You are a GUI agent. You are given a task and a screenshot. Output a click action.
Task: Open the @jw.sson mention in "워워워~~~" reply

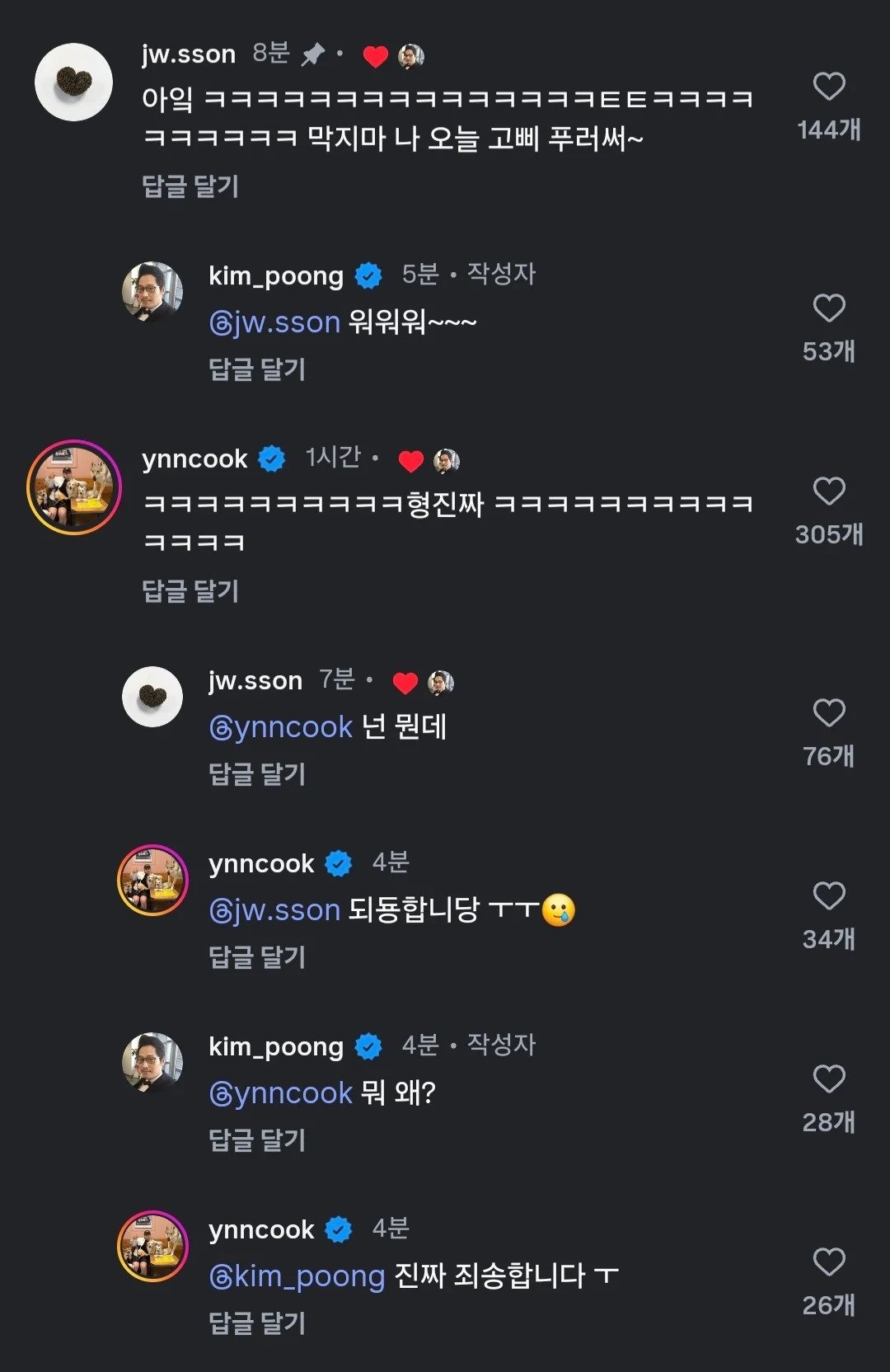[275, 322]
